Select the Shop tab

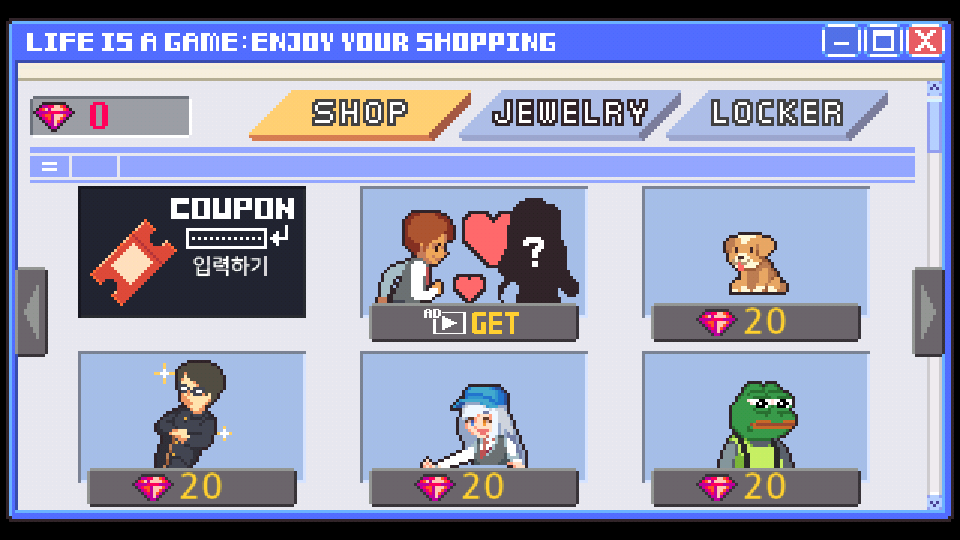pos(360,112)
